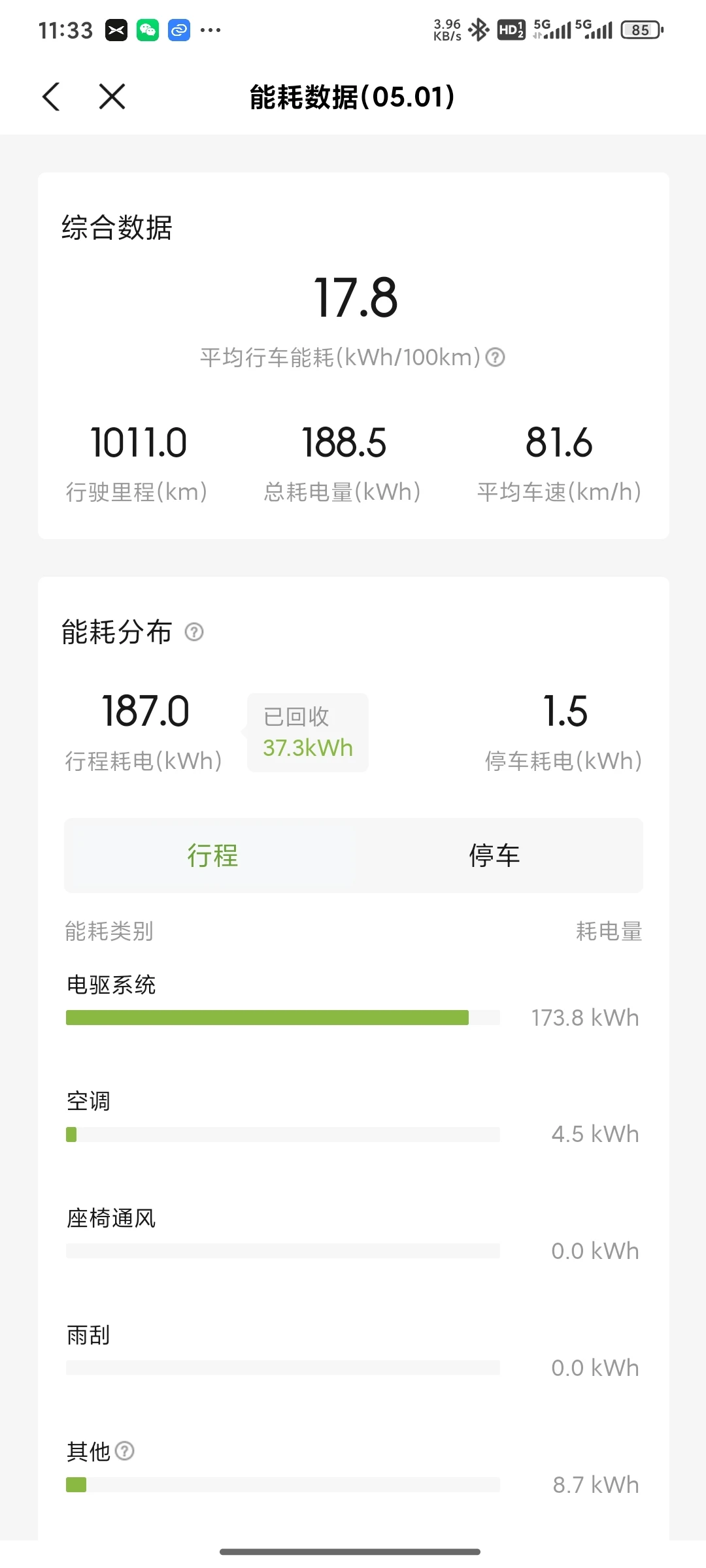Screen dimensions: 706x1568
Task: Close the energy data page
Action: pos(112,97)
